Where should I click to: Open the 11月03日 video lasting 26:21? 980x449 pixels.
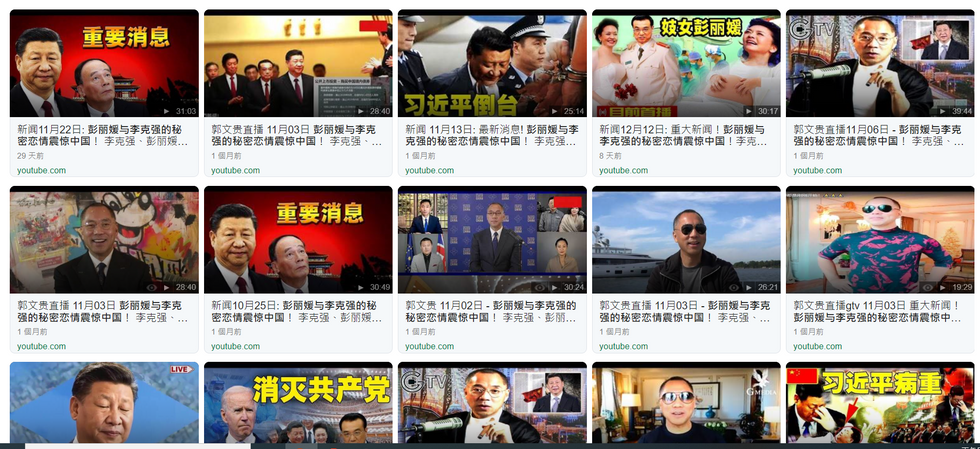pos(686,241)
